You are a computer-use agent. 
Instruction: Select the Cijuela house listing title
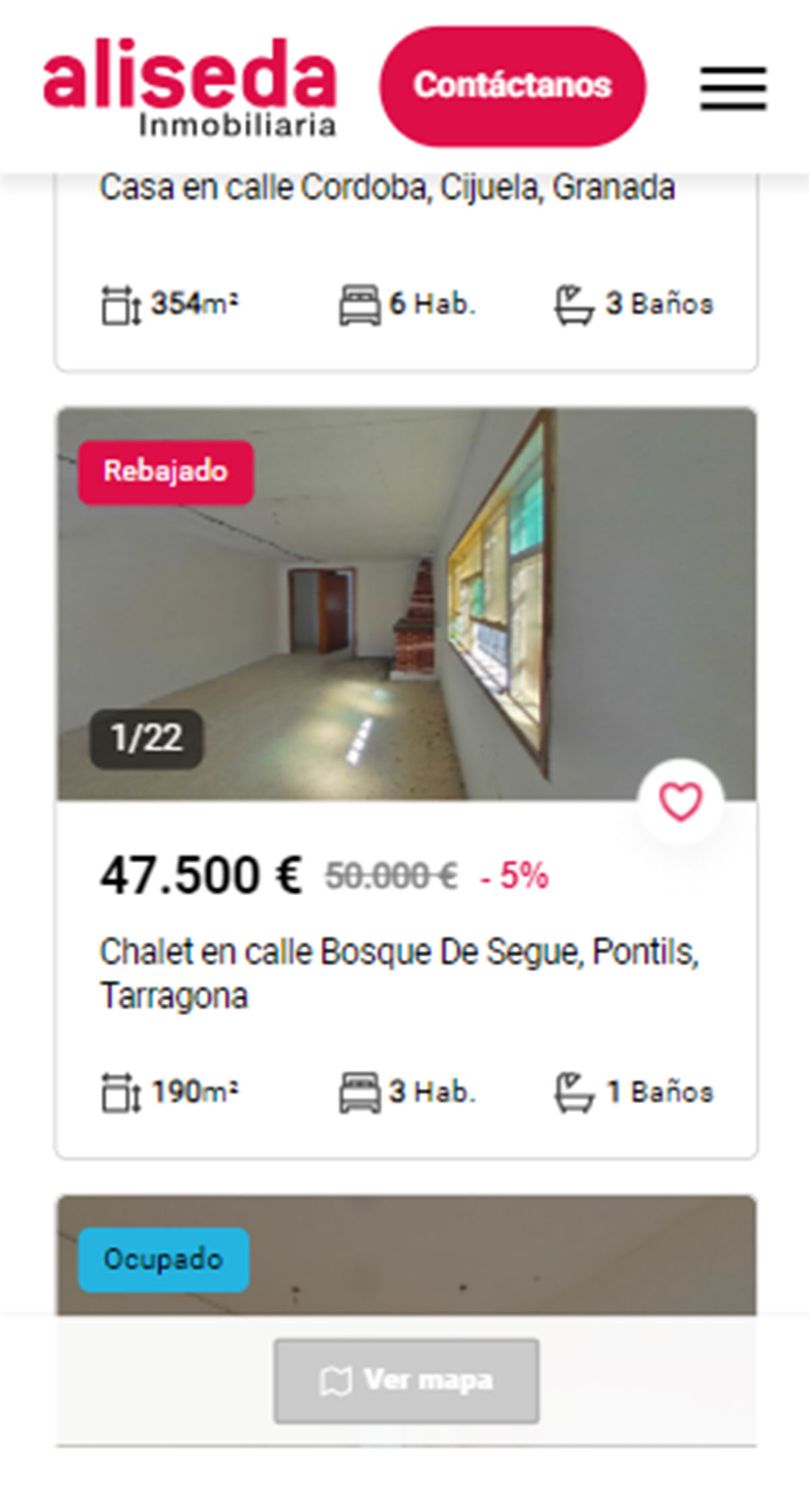click(388, 187)
